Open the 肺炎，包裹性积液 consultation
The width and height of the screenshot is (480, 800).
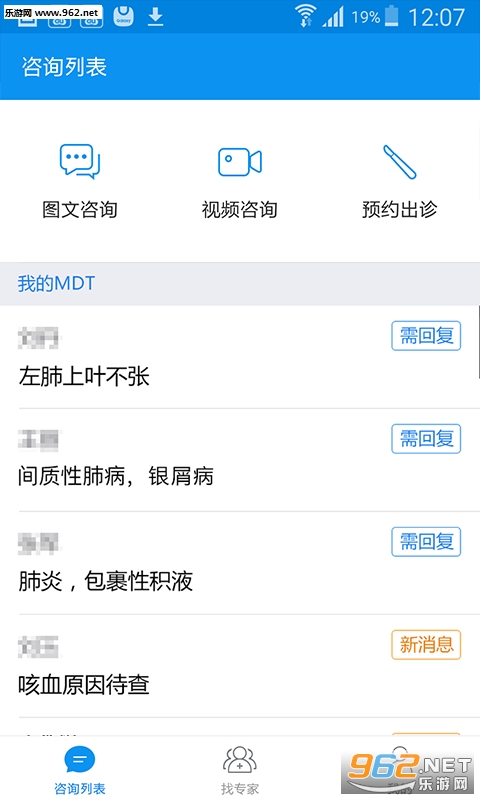(240, 563)
